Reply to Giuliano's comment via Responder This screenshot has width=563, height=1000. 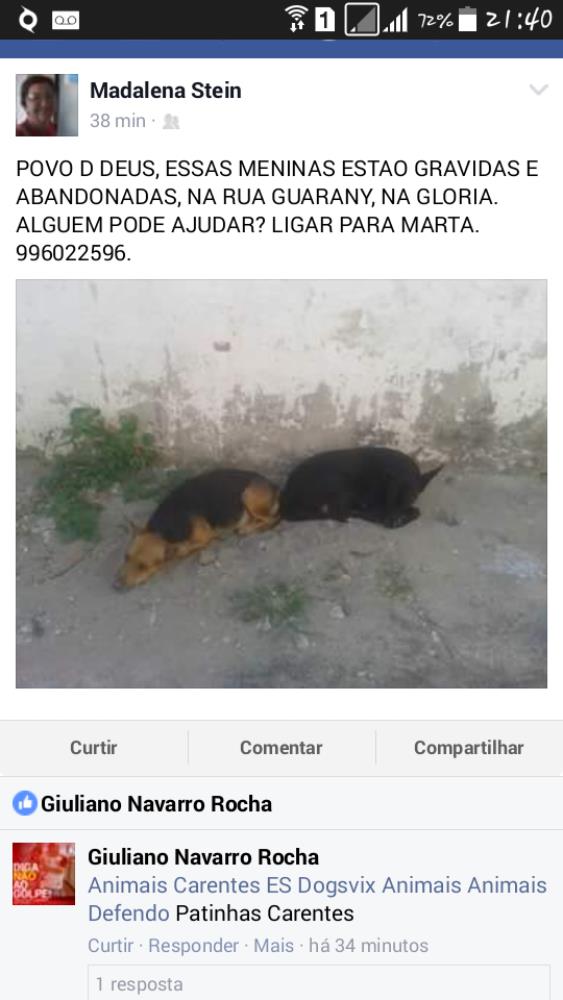click(x=193, y=945)
